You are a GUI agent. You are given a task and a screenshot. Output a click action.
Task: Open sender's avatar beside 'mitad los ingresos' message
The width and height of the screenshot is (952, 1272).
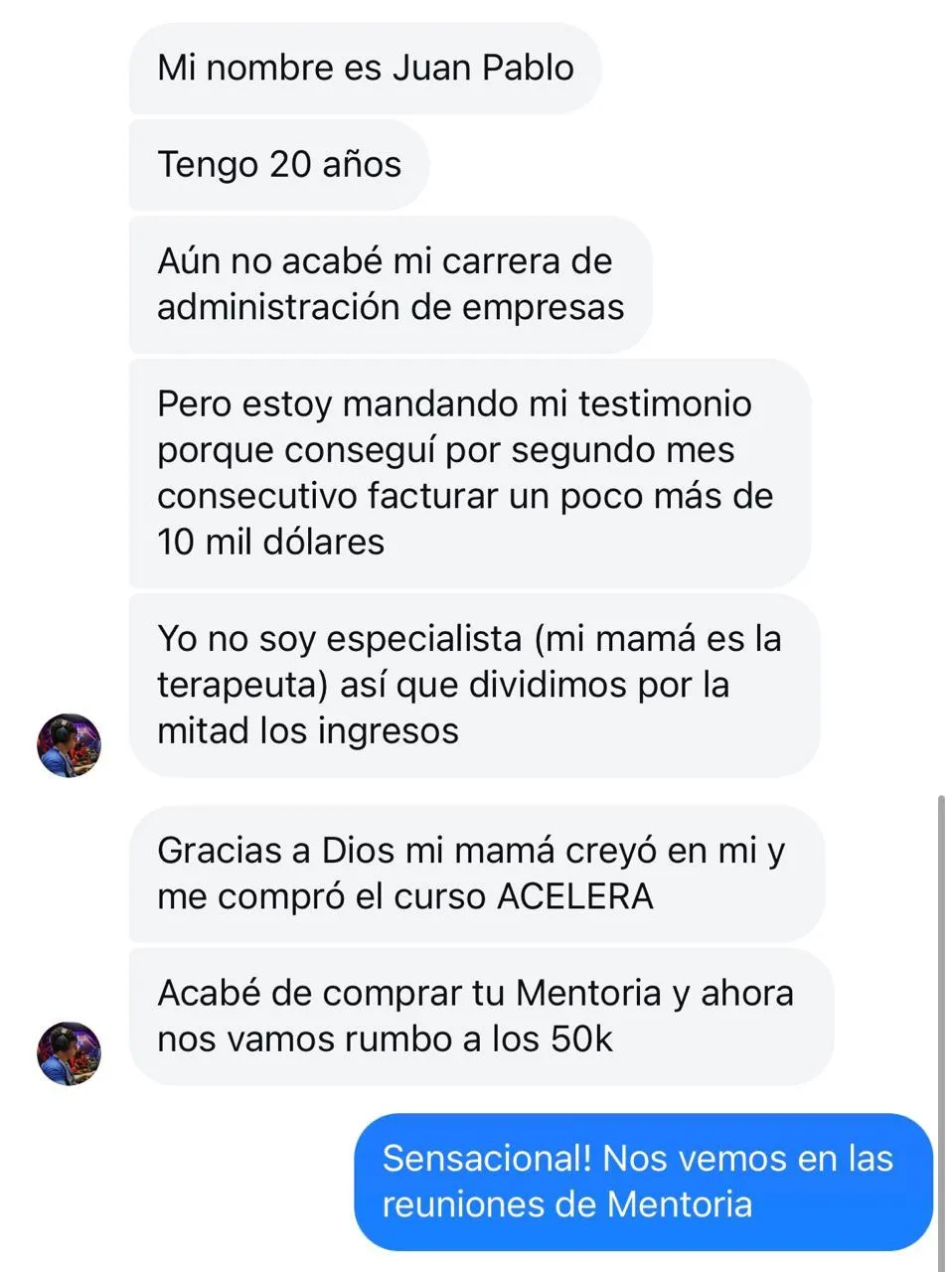[70, 745]
